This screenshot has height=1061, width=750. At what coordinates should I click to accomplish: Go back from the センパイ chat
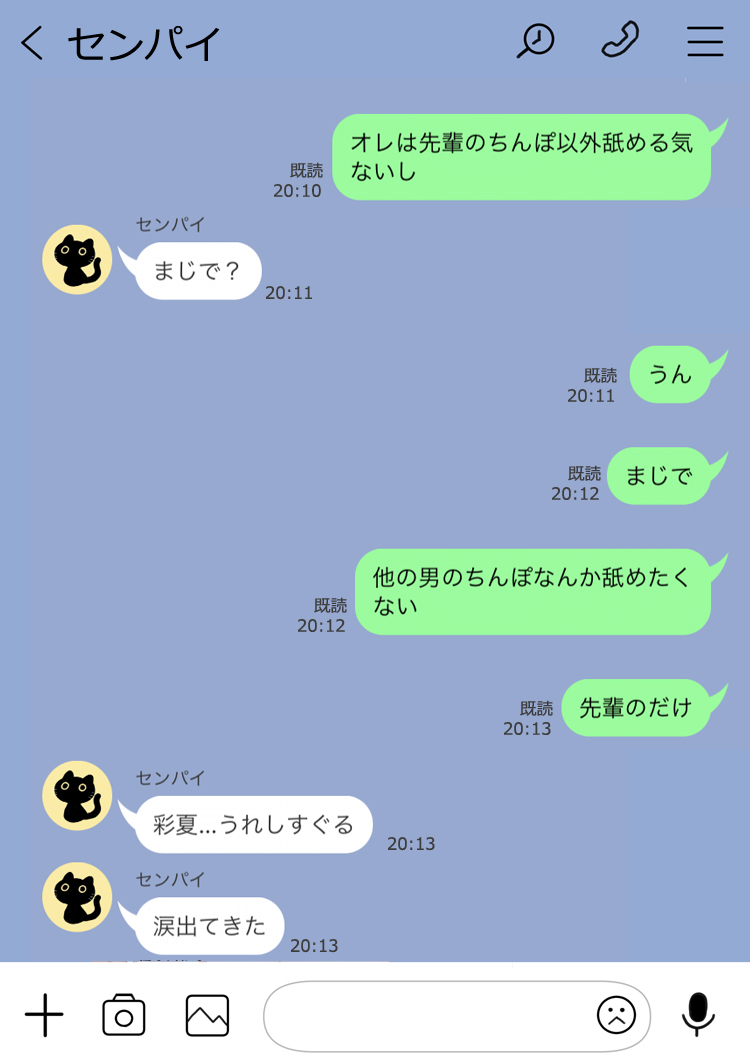point(32,43)
